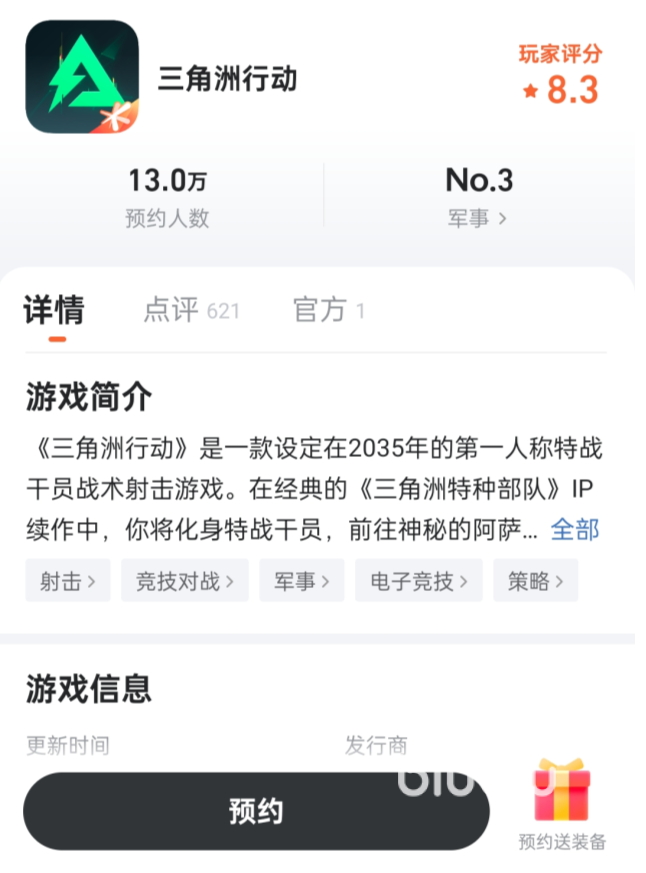Open the 射击 tag chip
This screenshot has width=646, height=873.
(x=68, y=581)
